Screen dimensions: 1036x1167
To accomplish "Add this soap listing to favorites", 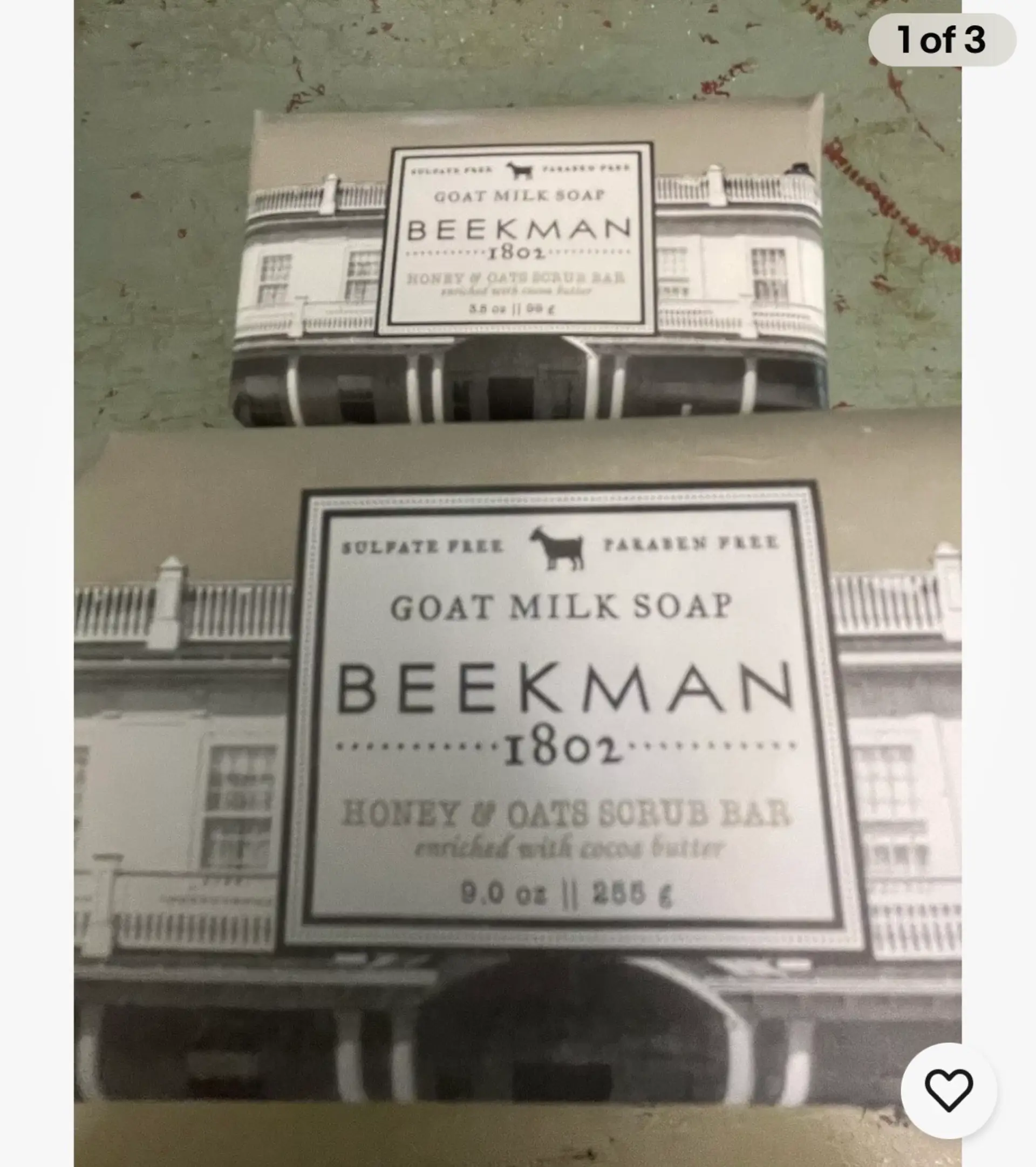I will click(x=949, y=1090).
